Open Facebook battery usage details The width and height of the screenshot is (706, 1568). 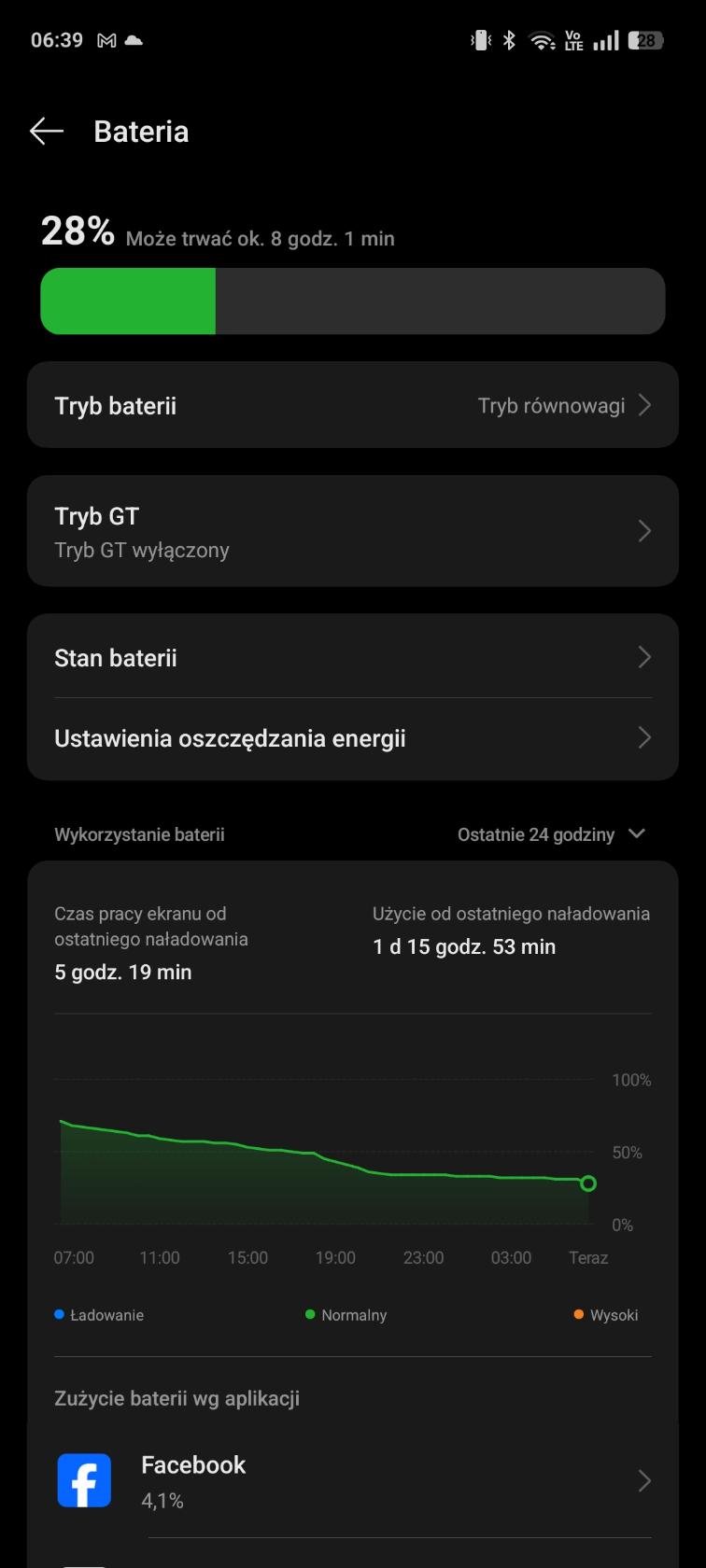tap(353, 1480)
